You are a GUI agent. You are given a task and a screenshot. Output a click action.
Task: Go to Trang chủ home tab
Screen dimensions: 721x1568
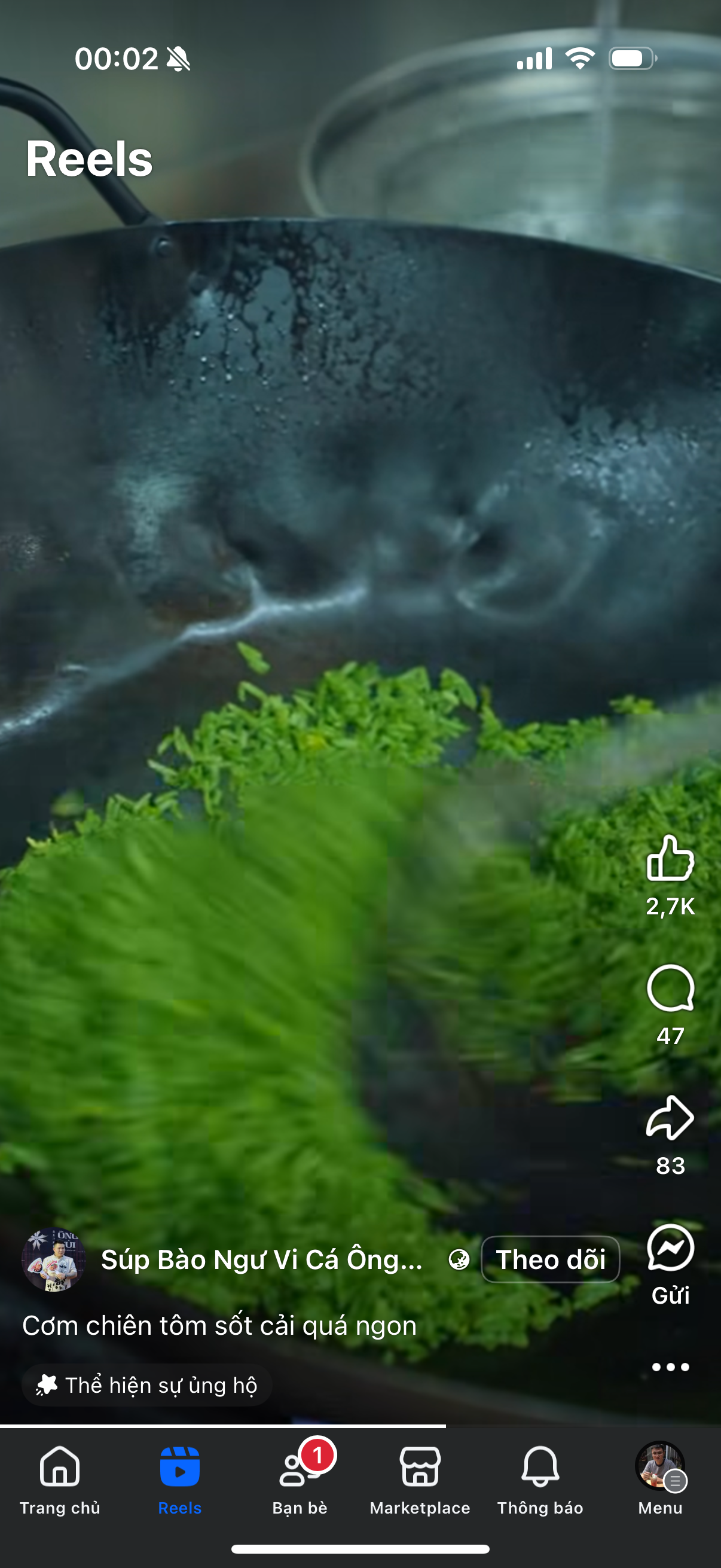point(60,1479)
